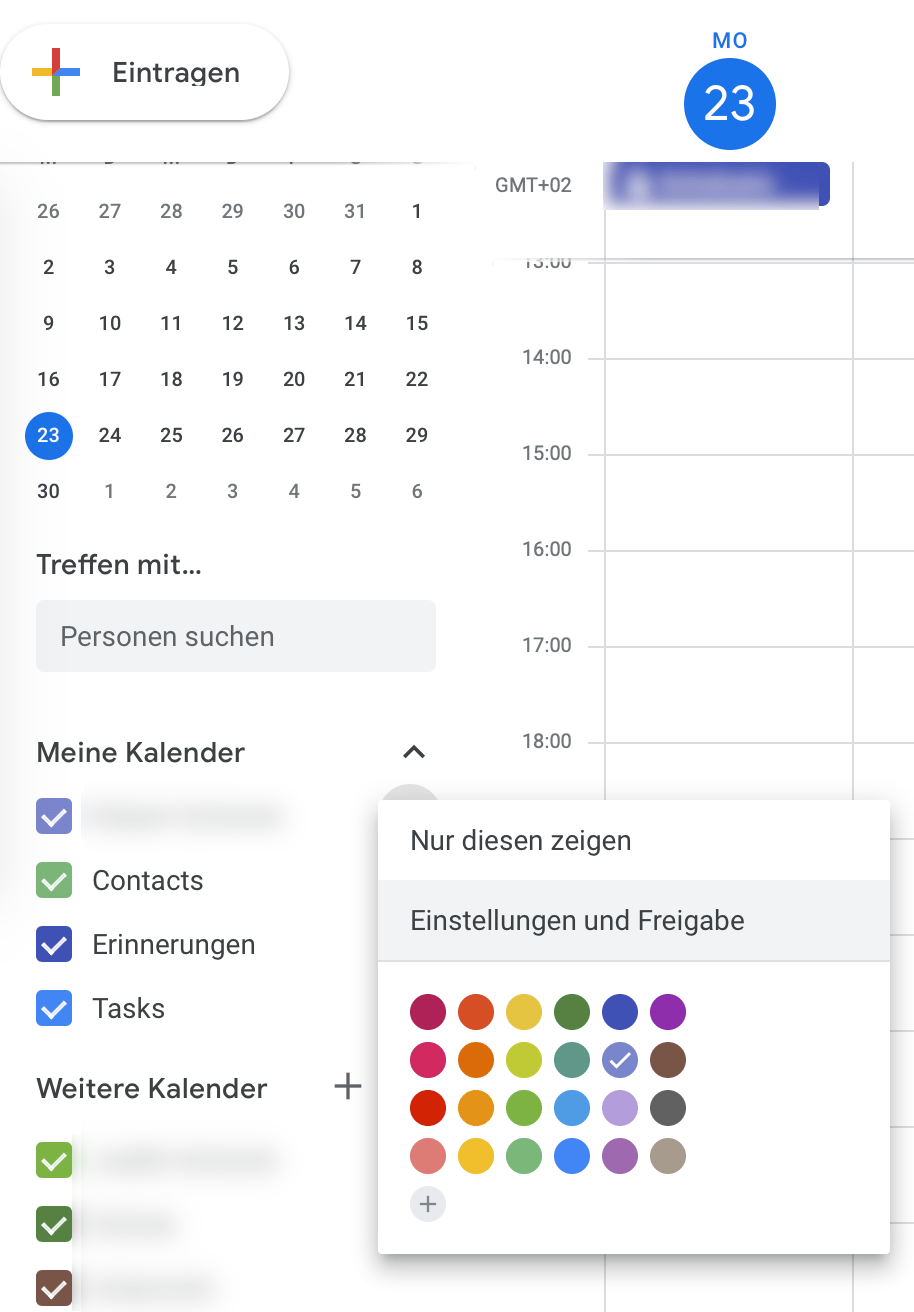Open custom color picker with plus icon
914x1312 pixels.
coord(428,1204)
